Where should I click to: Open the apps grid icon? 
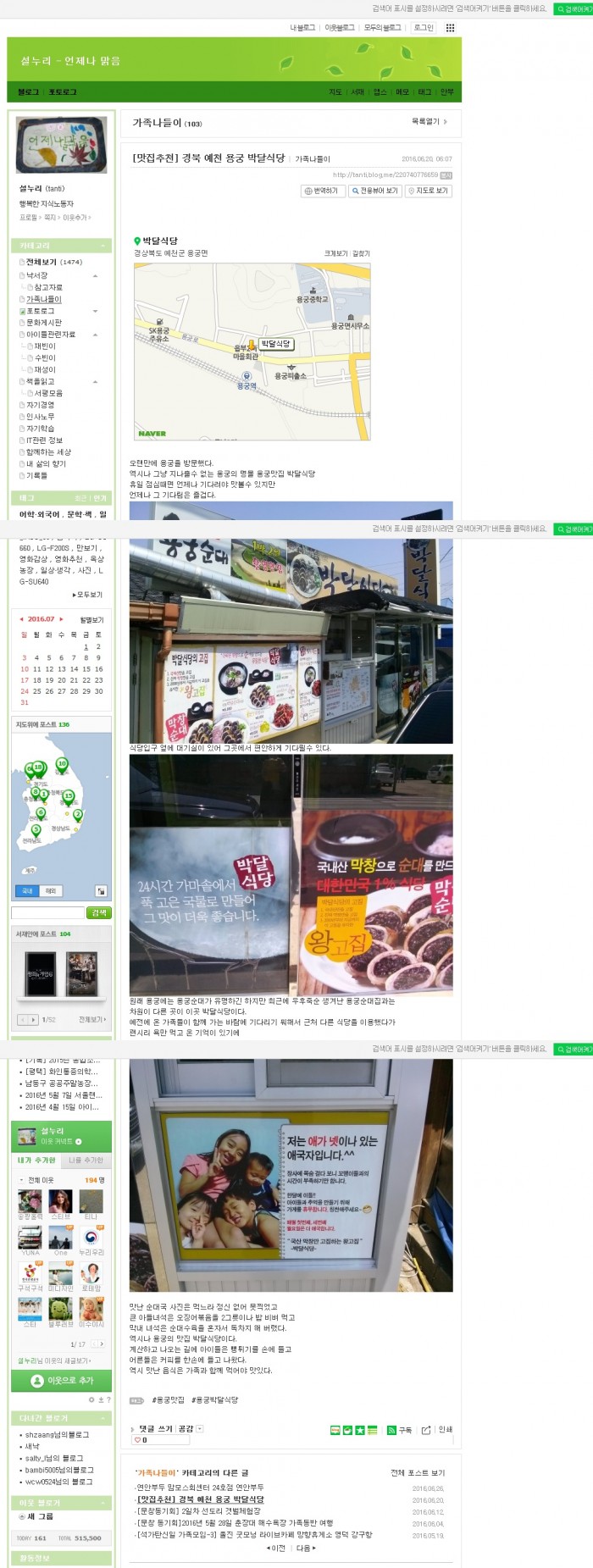450,28
